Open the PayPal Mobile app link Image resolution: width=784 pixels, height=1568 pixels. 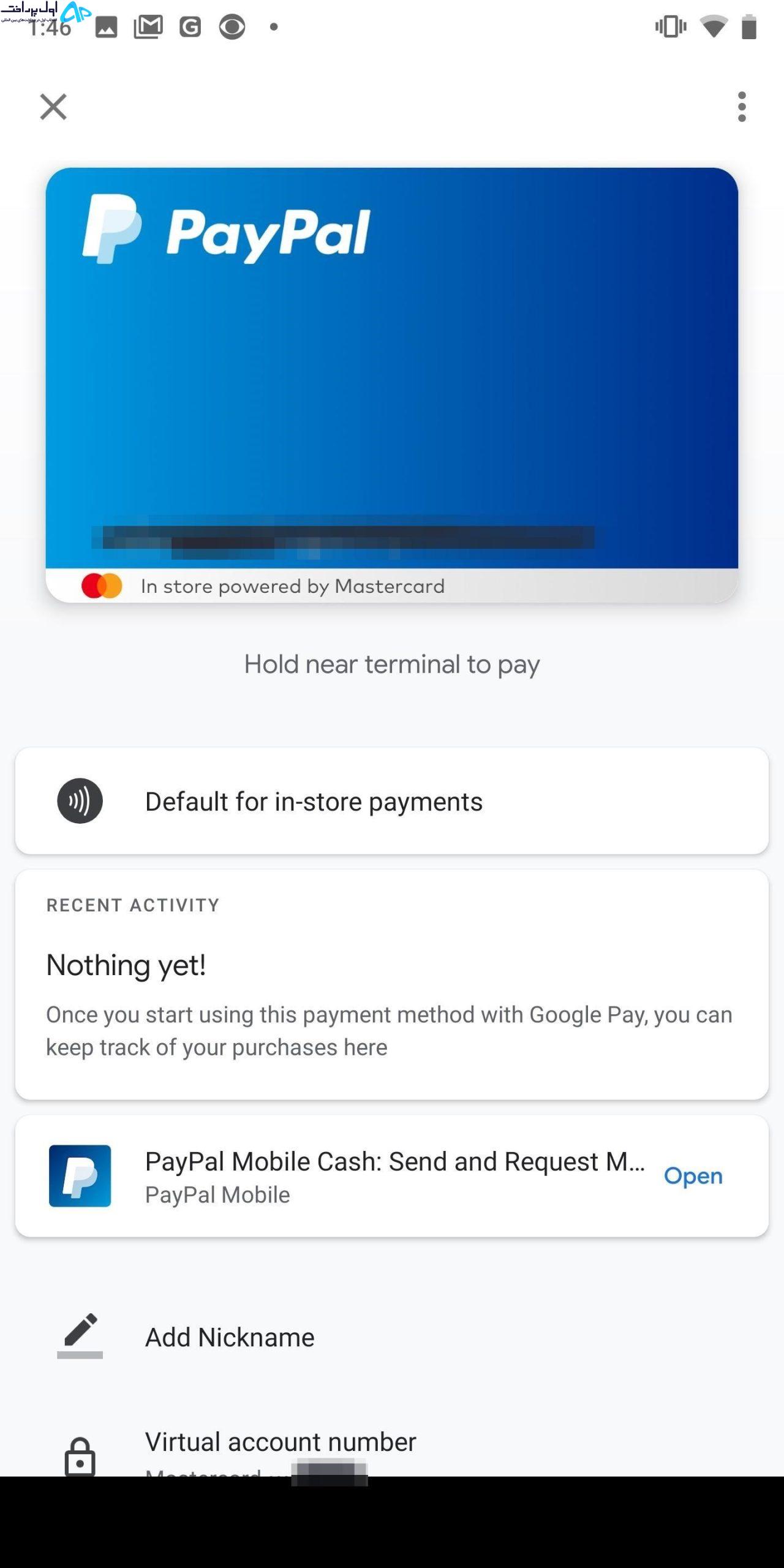pyautogui.click(x=693, y=1175)
